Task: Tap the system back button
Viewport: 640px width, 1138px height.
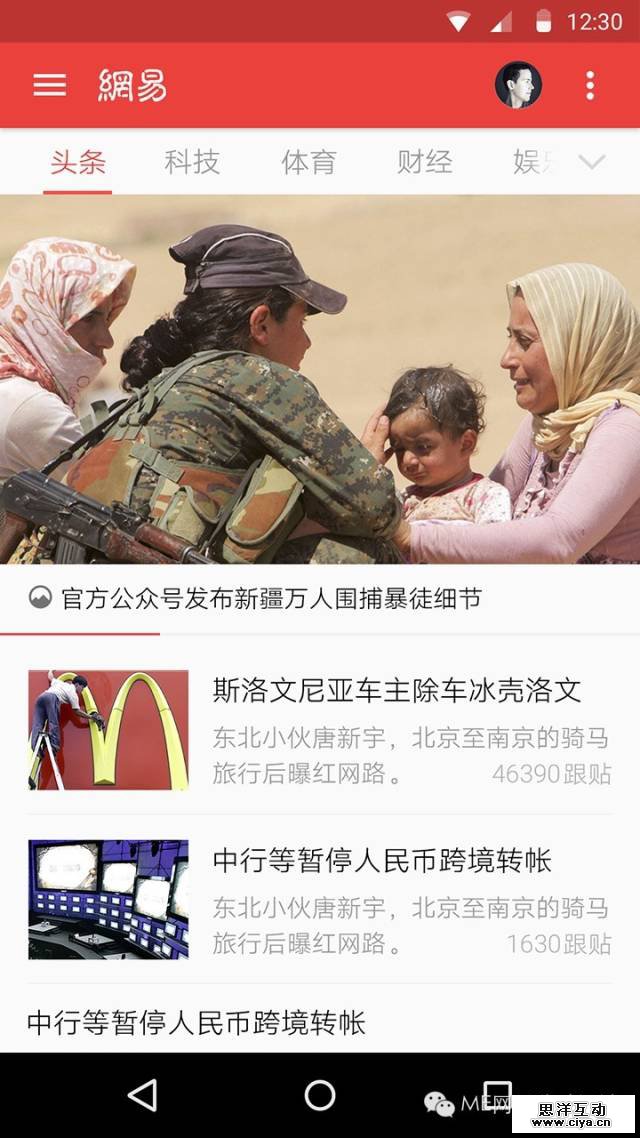Action: point(143,1095)
